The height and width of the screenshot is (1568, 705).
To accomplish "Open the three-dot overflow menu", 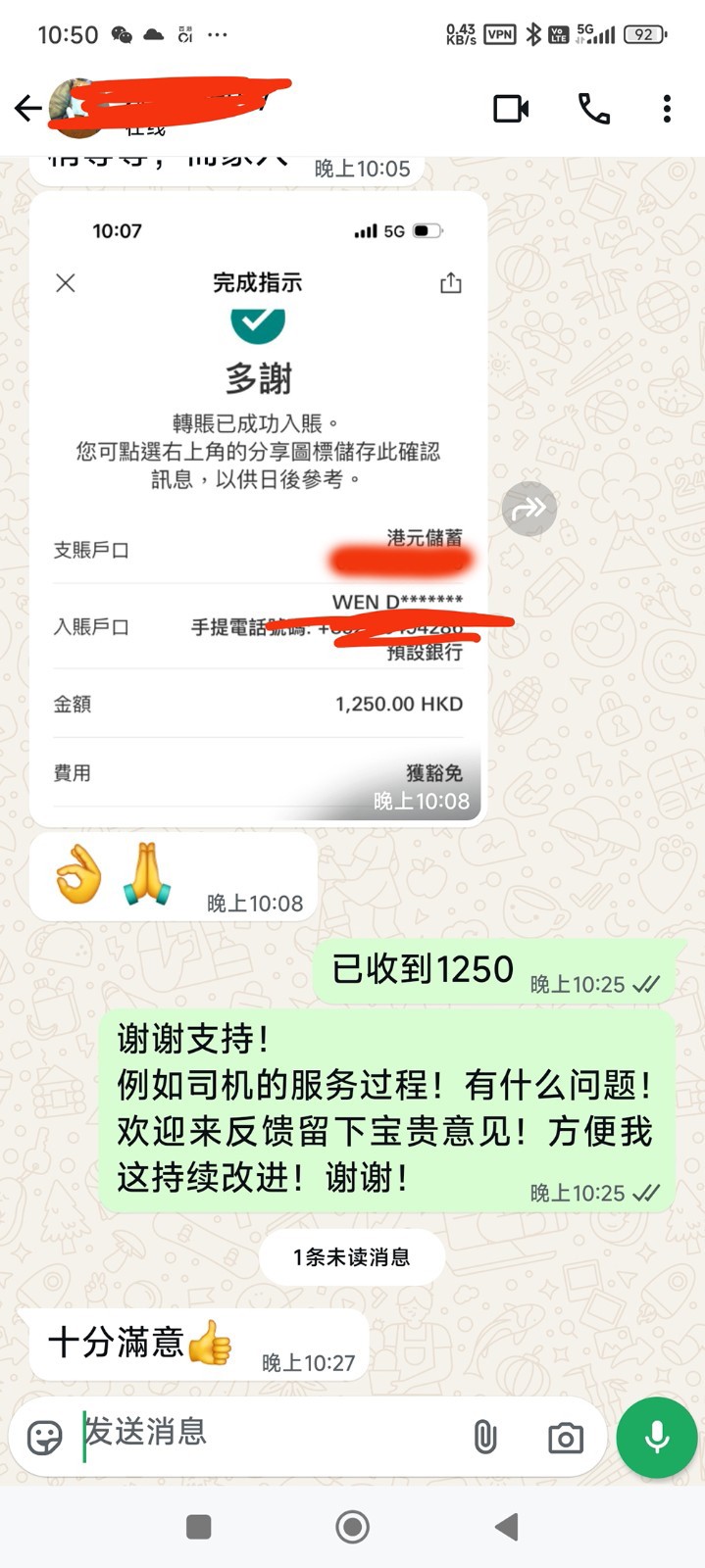I will pos(667,108).
